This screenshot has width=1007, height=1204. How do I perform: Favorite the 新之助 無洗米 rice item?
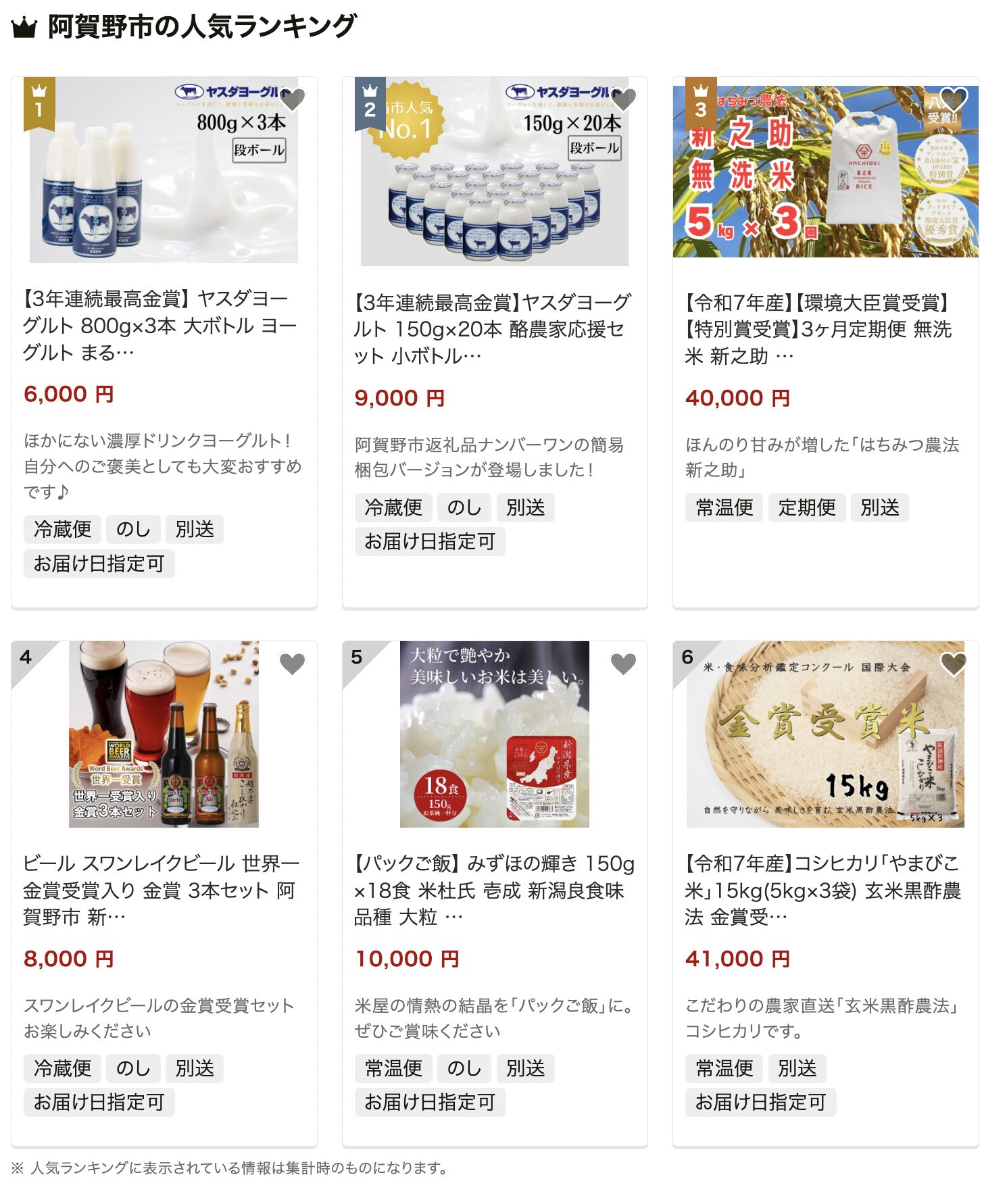coord(954,99)
